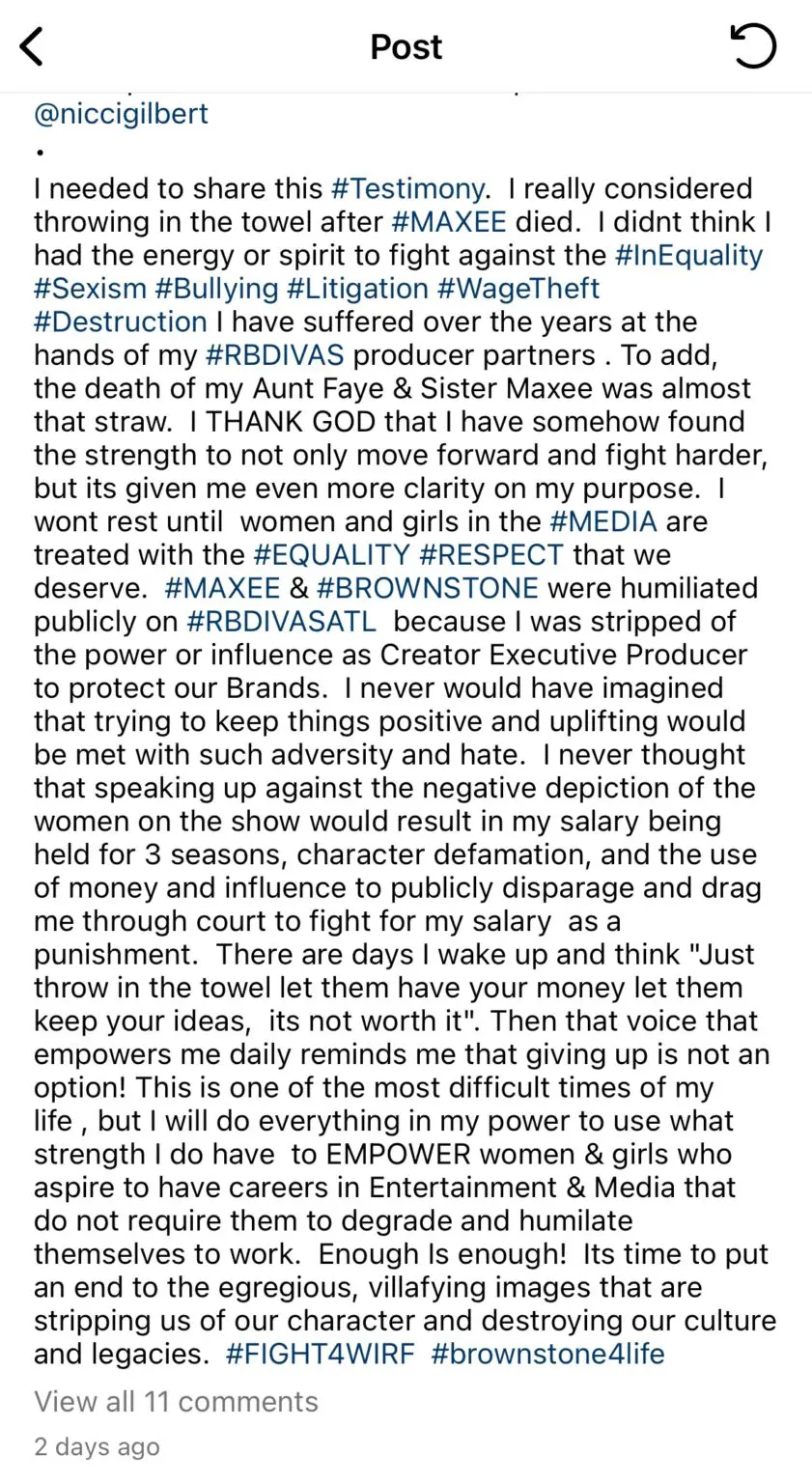This screenshot has height=1483, width=812.
Task: View all 11 comments
Action: [176, 1401]
